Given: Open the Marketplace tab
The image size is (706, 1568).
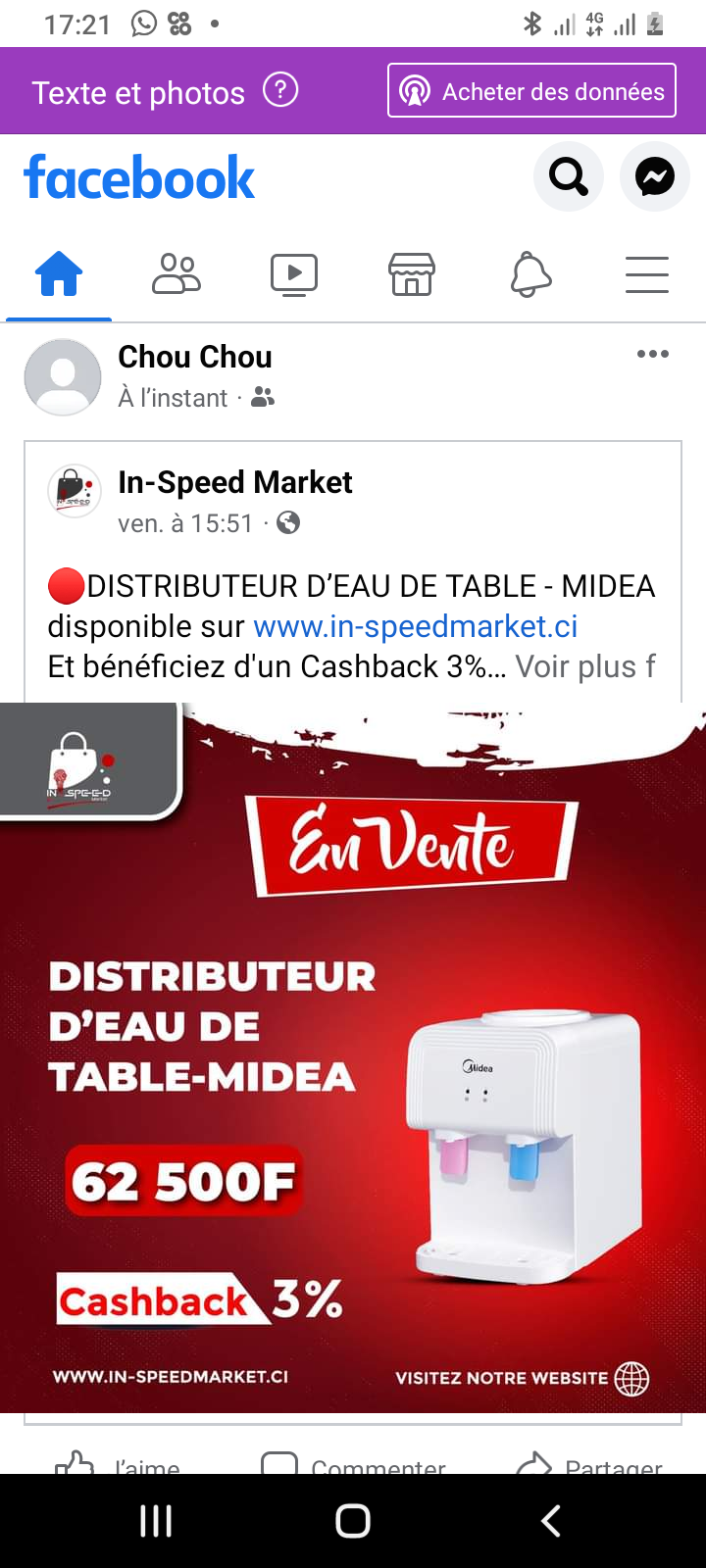Looking at the screenshot, I should [x=412, y=274].
